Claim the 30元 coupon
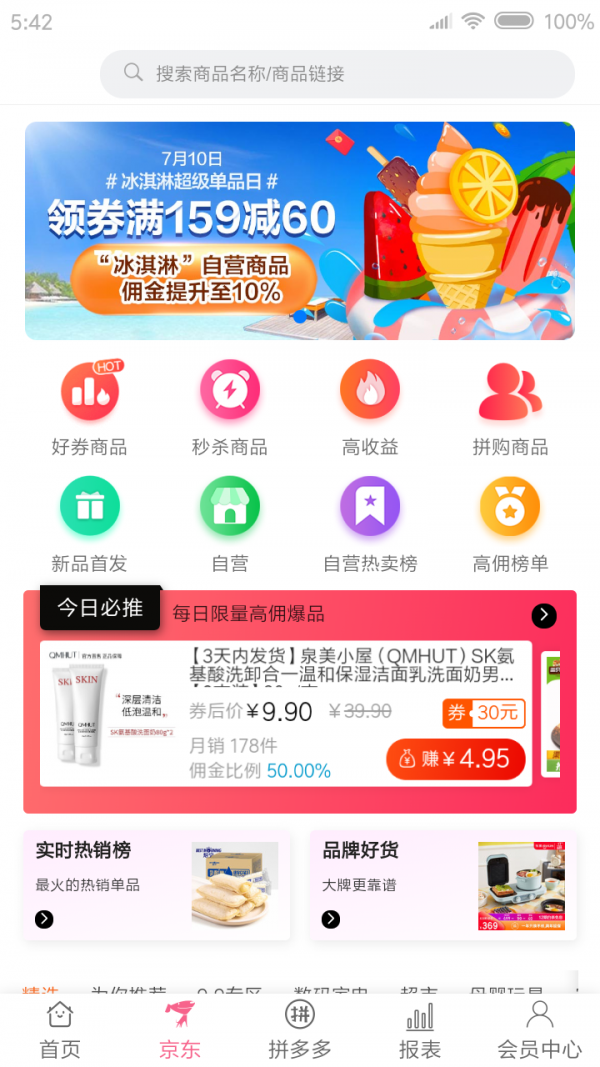Image resolution: width=600 pixels, height=1067 pixels. [x=484, y=713]
